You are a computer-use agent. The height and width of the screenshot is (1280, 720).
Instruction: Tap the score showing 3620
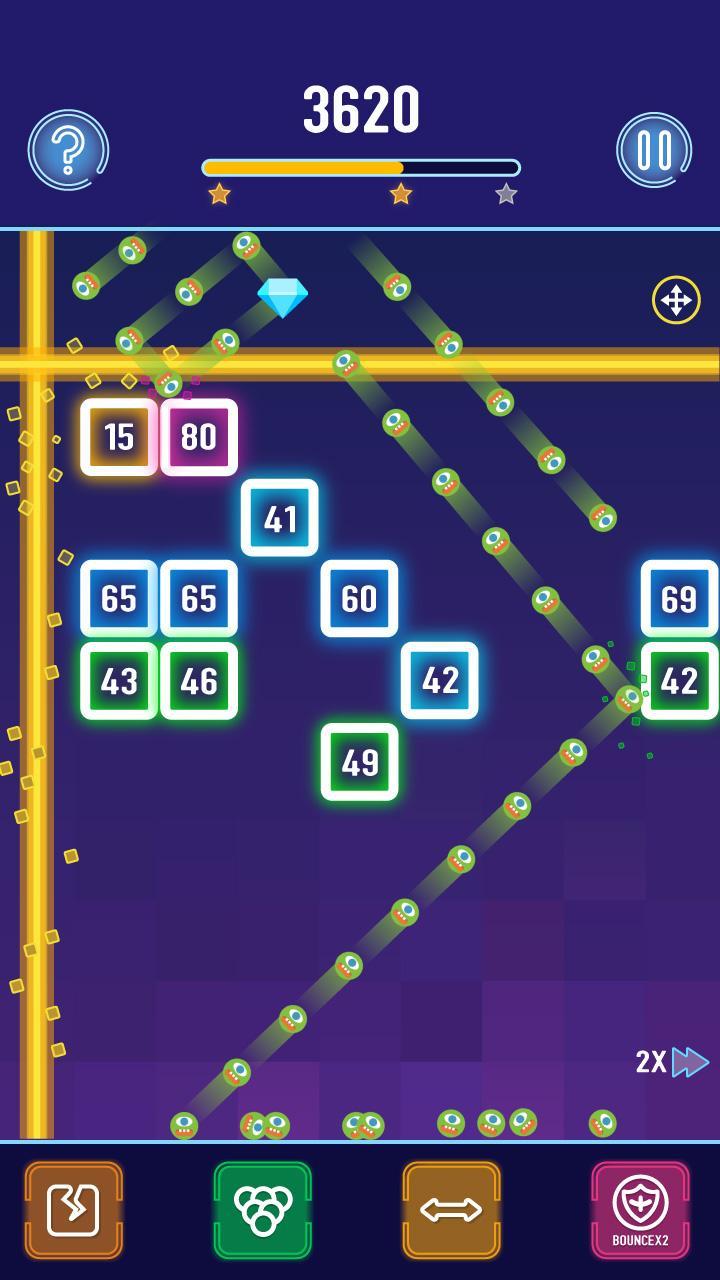pos(360,112)
